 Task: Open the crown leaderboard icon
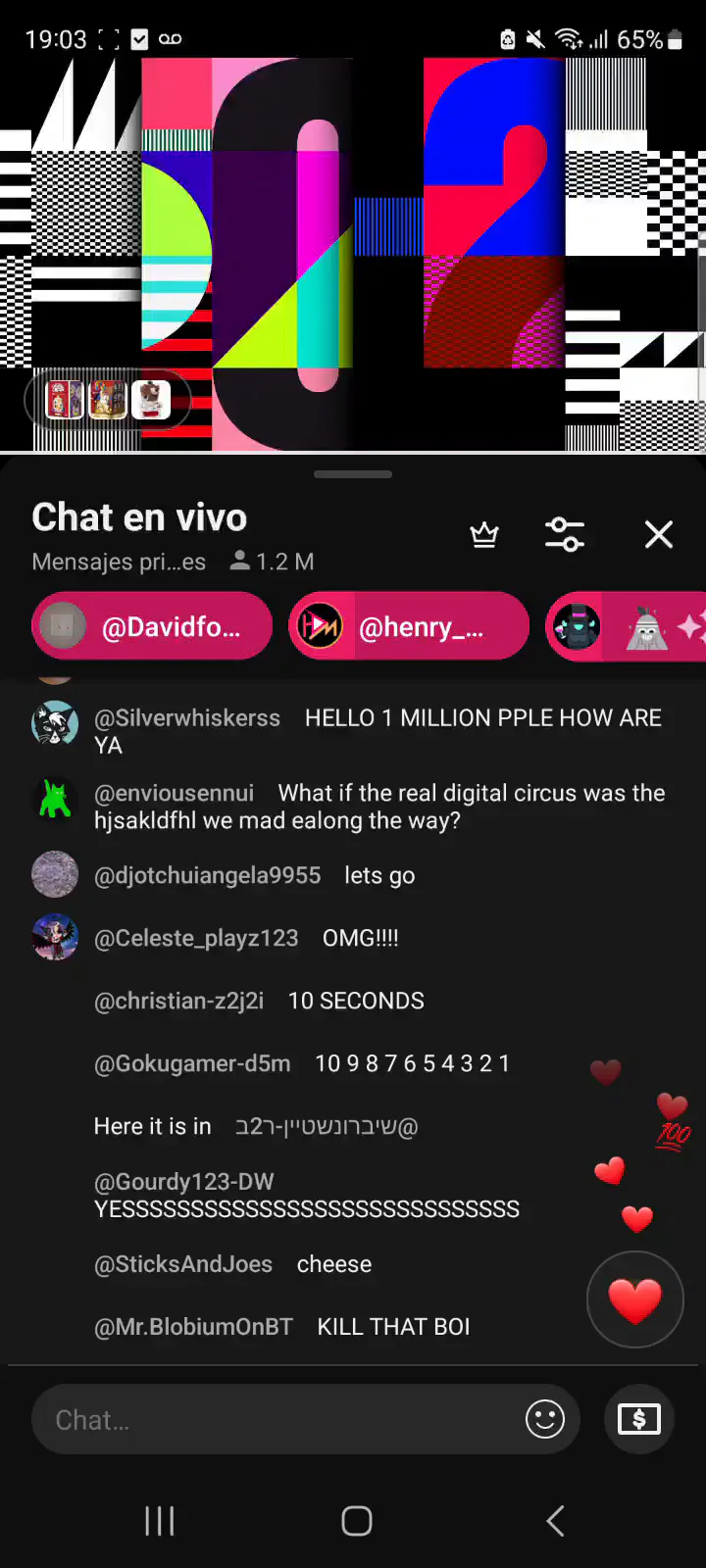(484, 535)
